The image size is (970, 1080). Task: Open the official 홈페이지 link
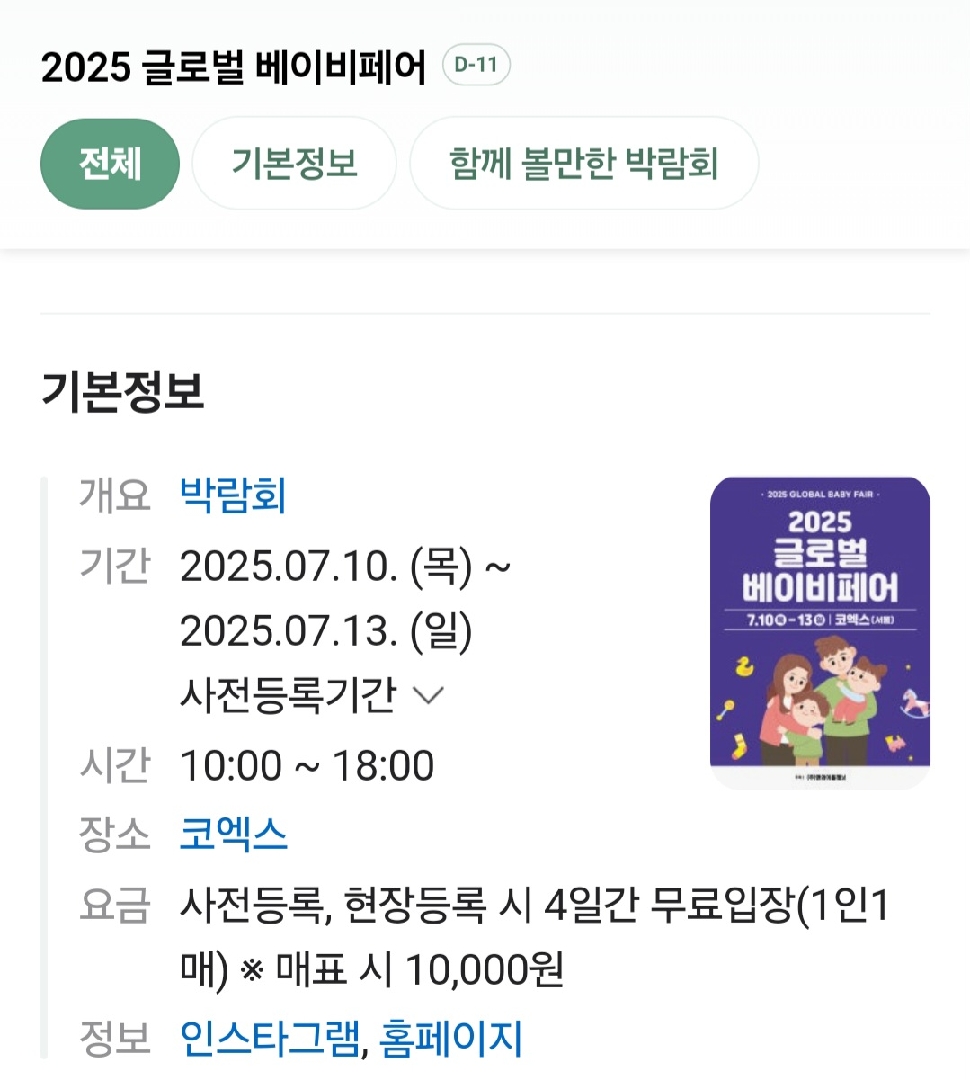click(451, 1040)
